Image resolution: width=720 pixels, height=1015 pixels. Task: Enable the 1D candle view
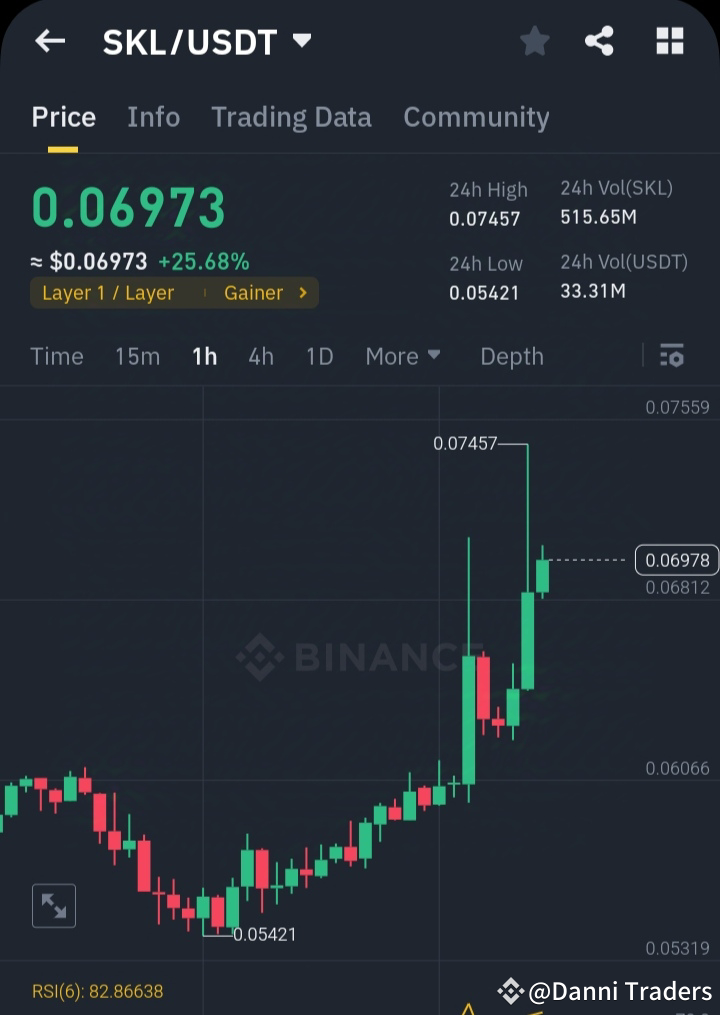[x=319, y=356]
